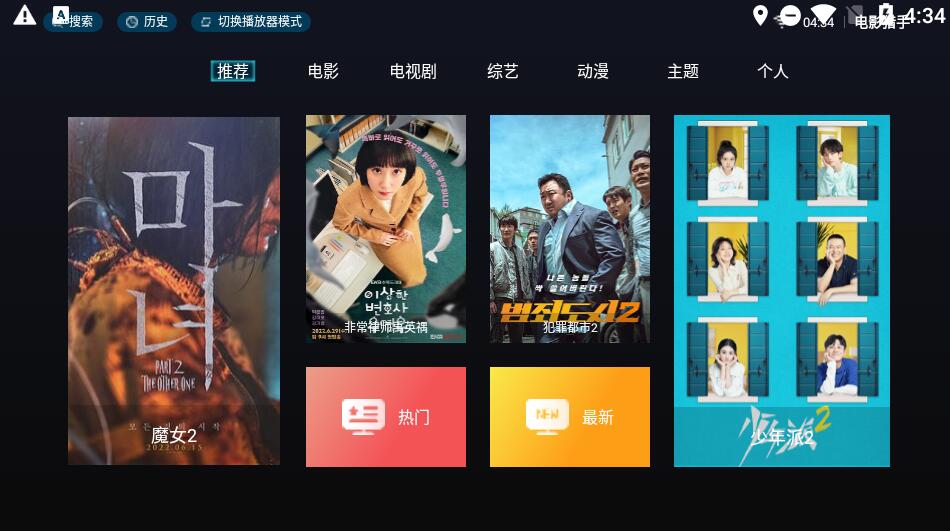Open the 搜索 search button

point(74,22)
